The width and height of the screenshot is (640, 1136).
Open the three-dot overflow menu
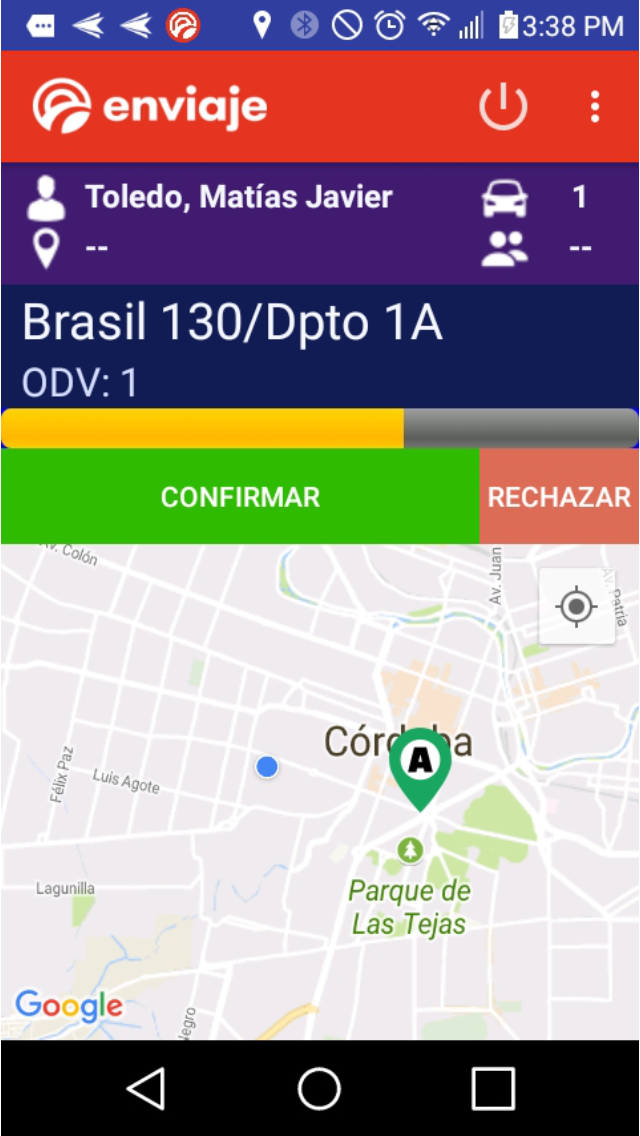click(x=595, y=106)
